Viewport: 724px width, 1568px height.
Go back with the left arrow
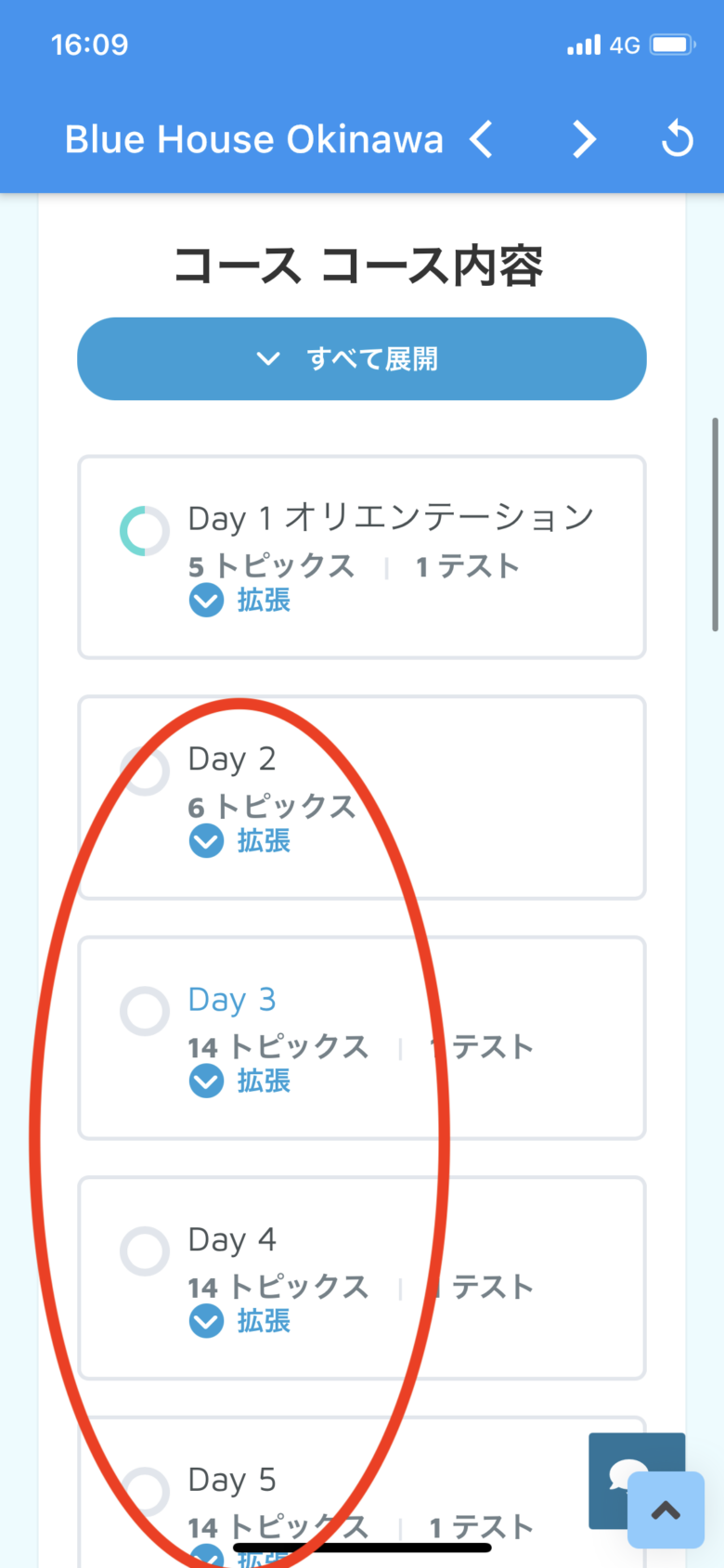tap(482, 140)
